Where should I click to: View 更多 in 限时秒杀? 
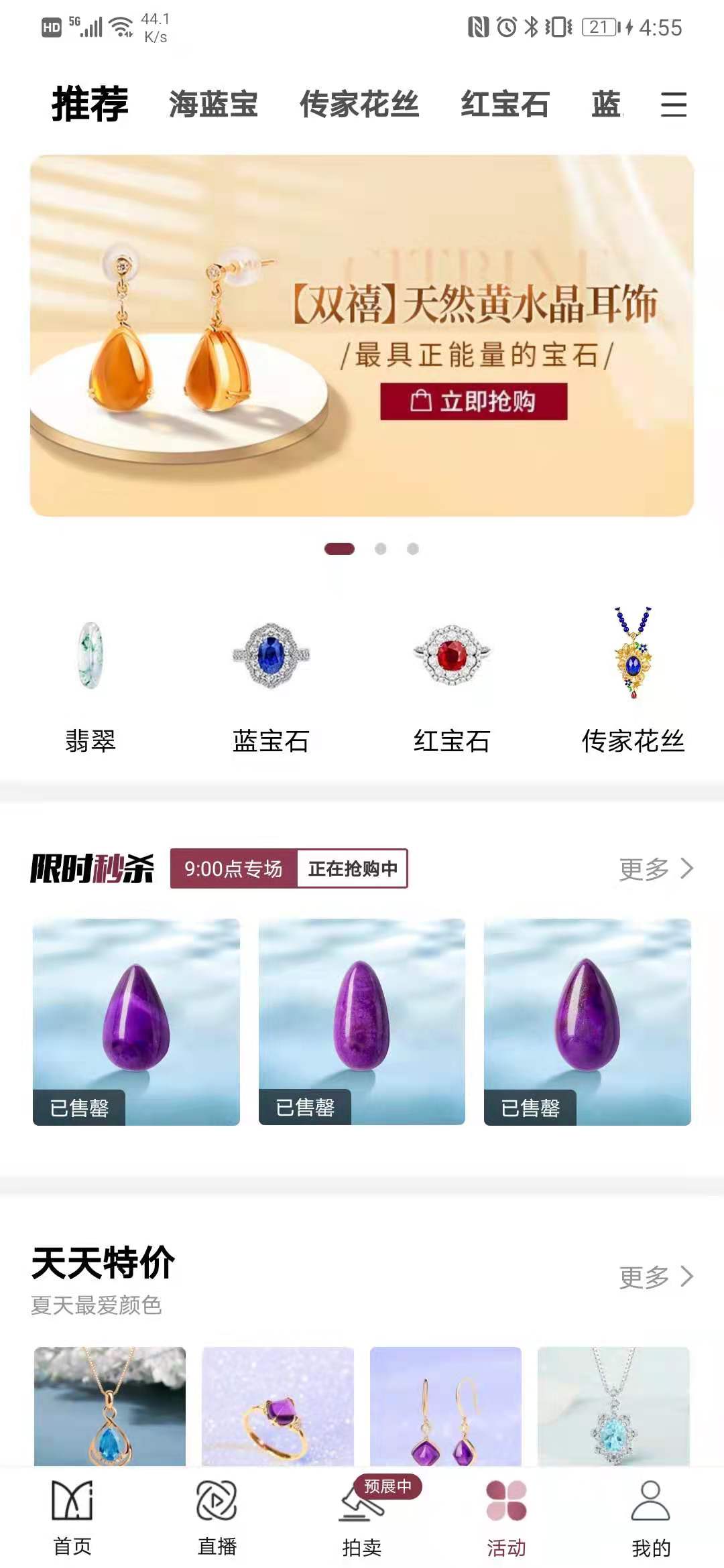(655, 868)
